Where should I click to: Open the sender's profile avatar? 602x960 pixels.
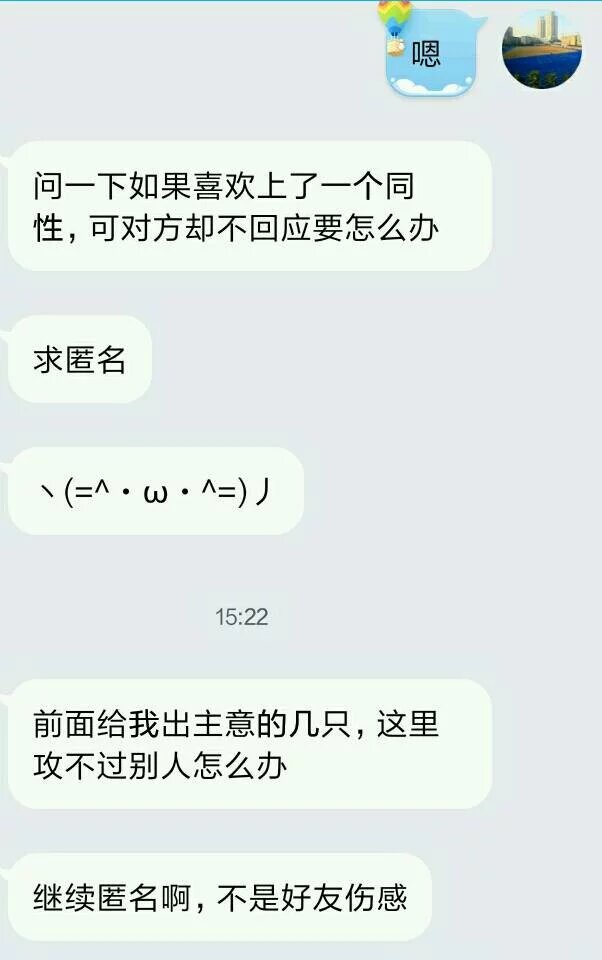coord(541,50)
